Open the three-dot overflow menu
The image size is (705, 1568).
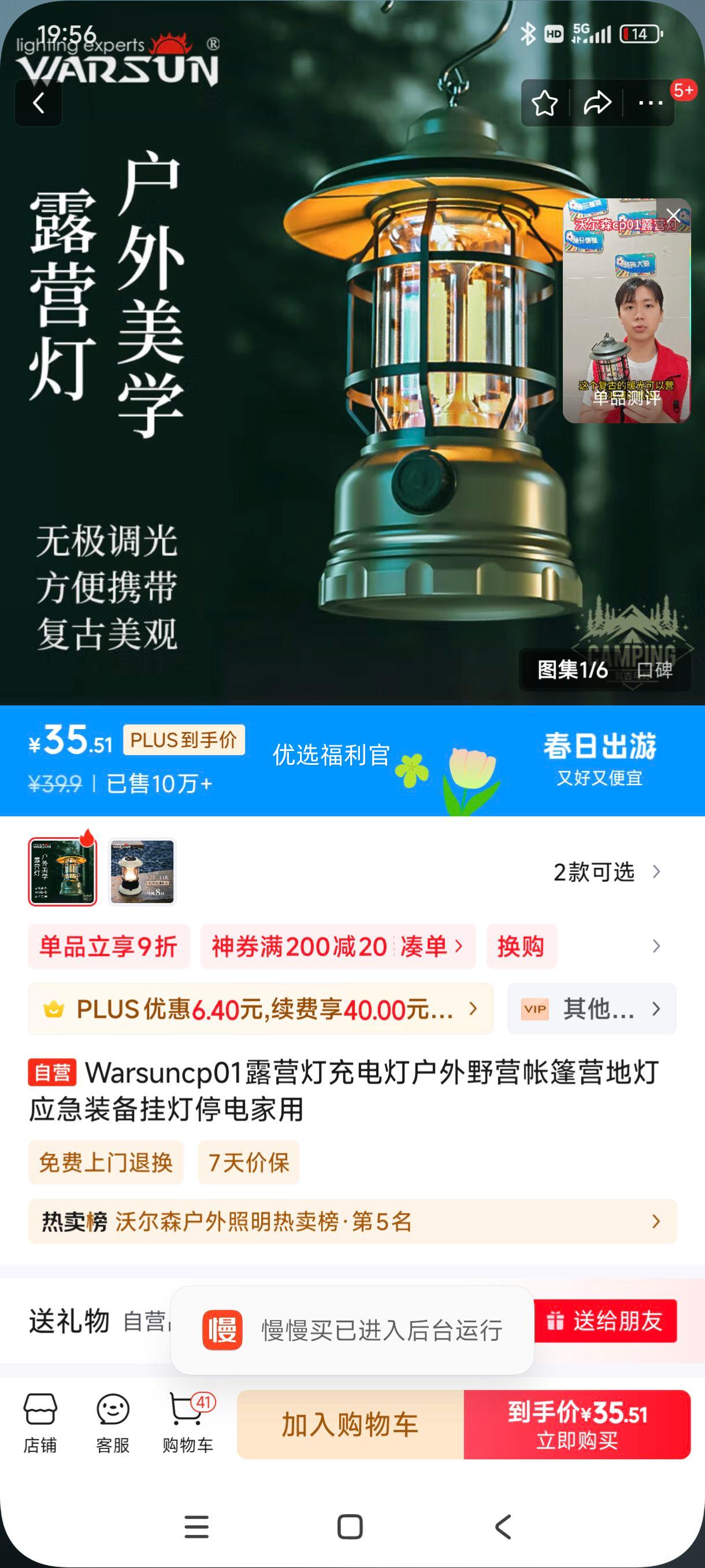650,103
